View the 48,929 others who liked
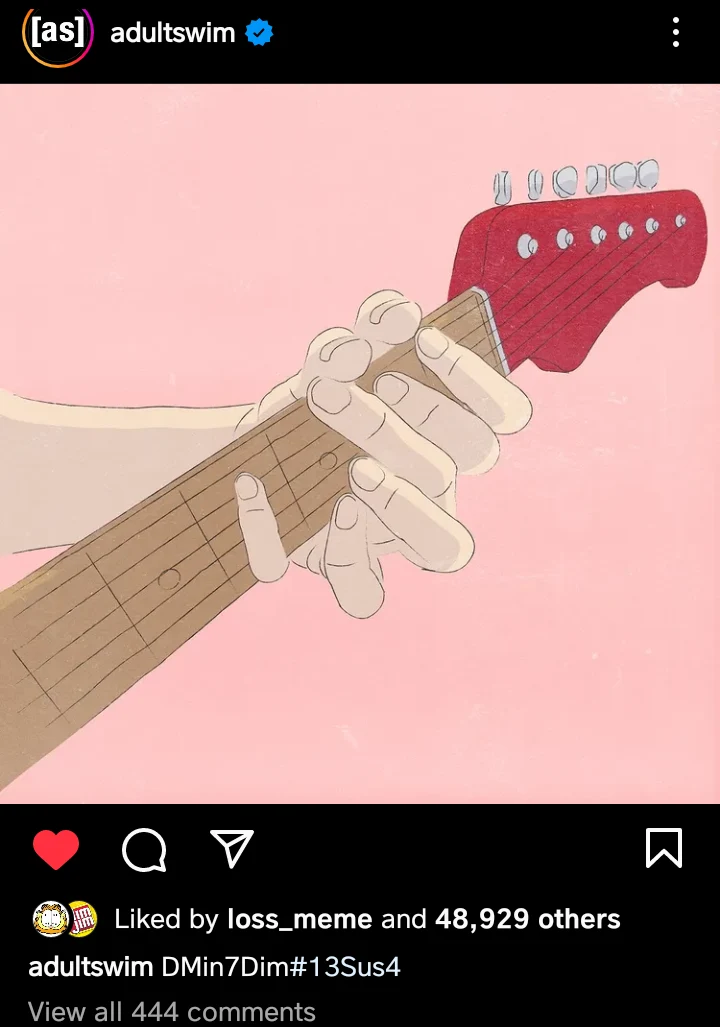Image resolution: width=720 pixels, height=1027 pixels. pos(527,919)
